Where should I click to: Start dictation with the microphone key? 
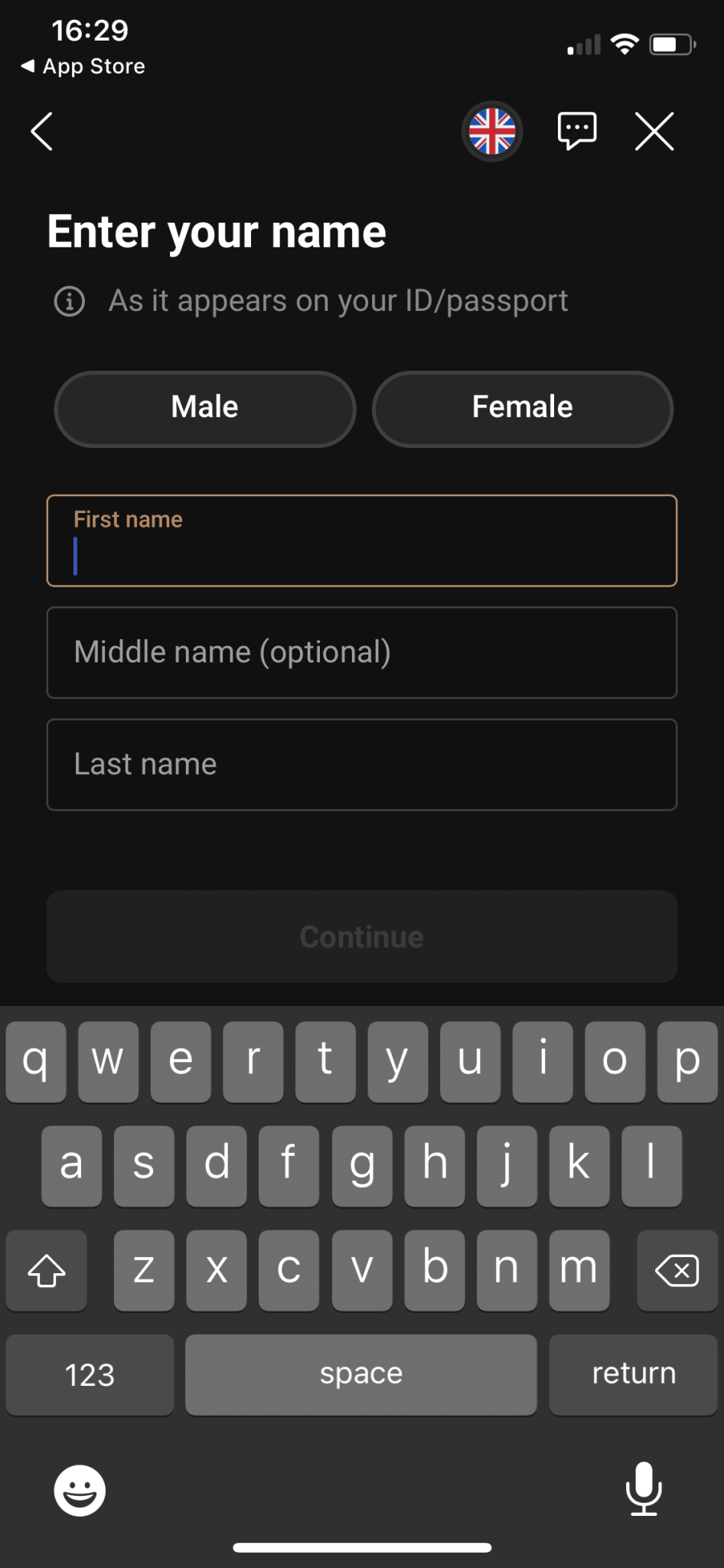644,1489
